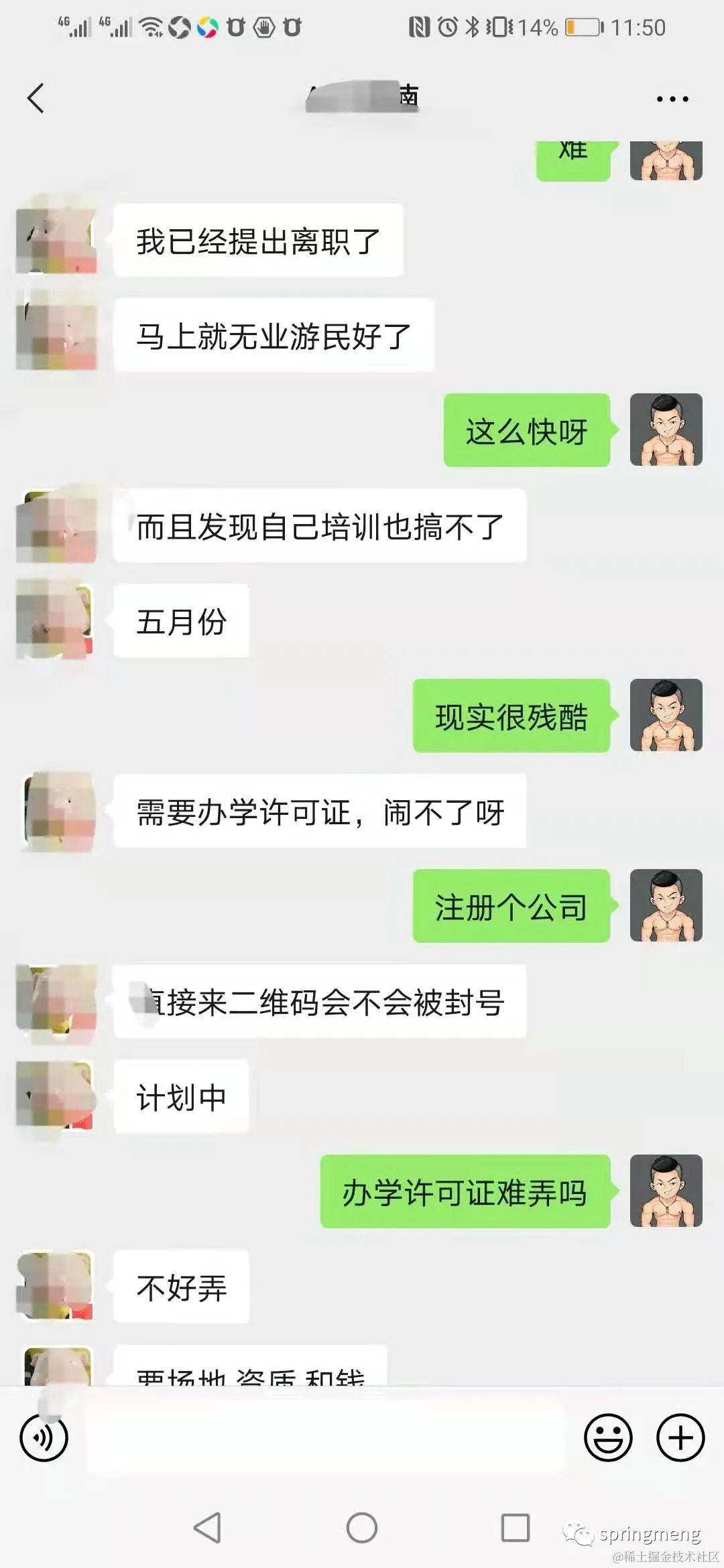The height and width of the screenshot is (1568, 724).
Task: Tap the NFC icon in status bar
Action: coord(418,25)
